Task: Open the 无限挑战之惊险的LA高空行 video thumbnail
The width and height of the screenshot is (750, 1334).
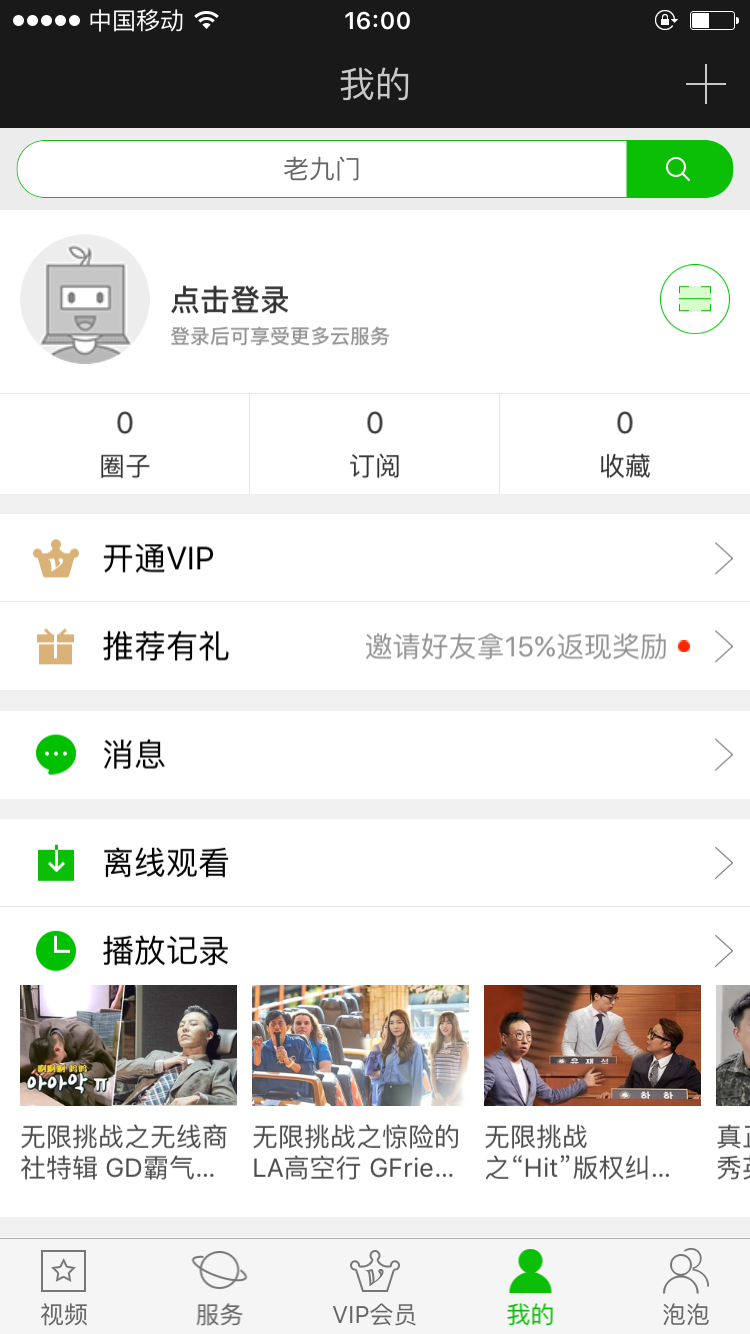Action: click(x=360, y=1046)
